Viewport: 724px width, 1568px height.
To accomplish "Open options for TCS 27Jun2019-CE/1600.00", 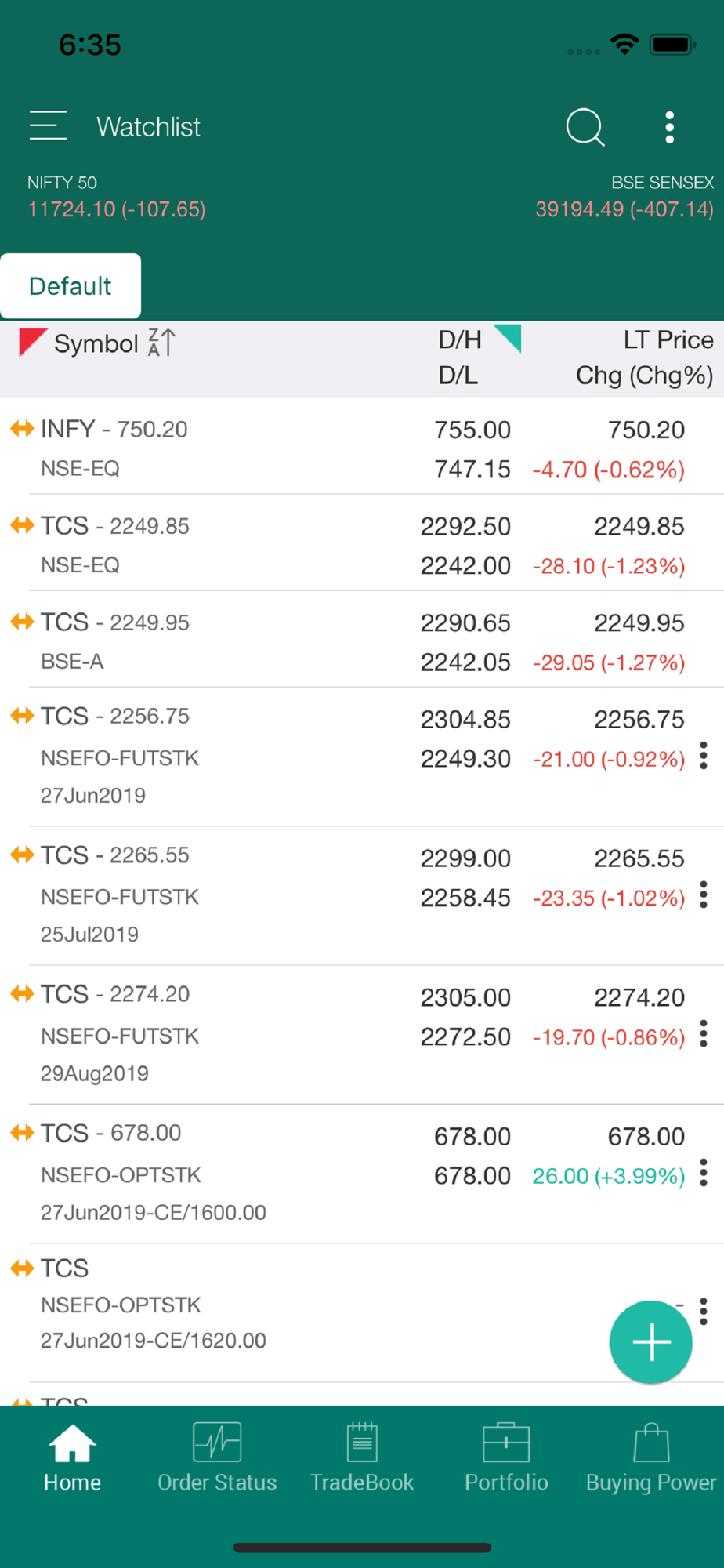I will pyautogui.click(x=704, y=1172).
